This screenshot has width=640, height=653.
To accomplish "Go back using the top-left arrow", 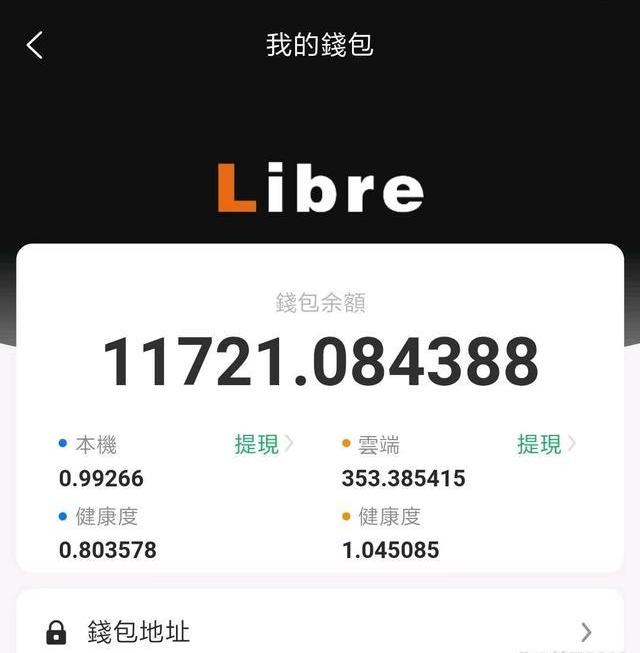I will pos(35,45).
